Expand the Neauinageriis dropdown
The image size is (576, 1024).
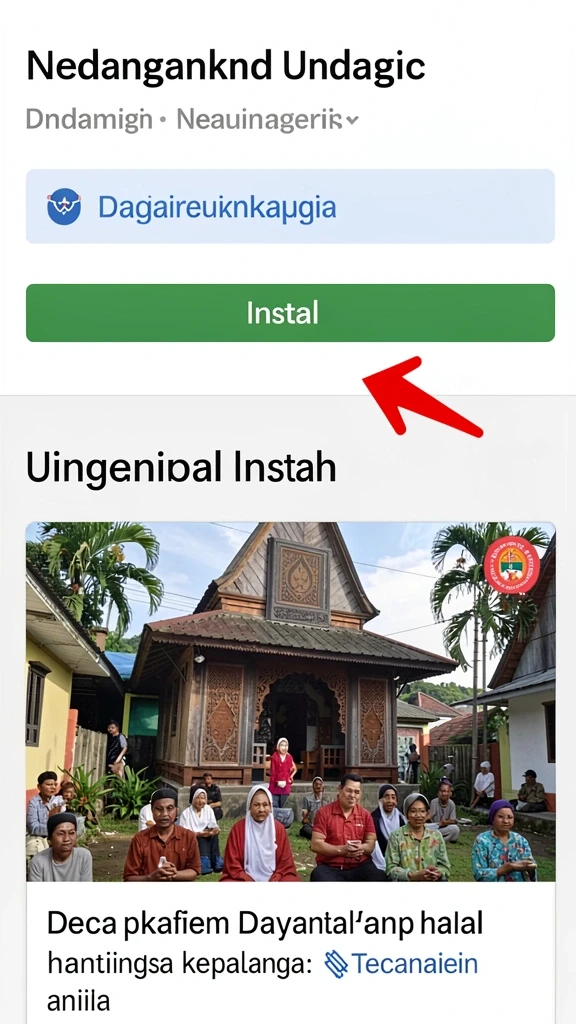(268, 120)
